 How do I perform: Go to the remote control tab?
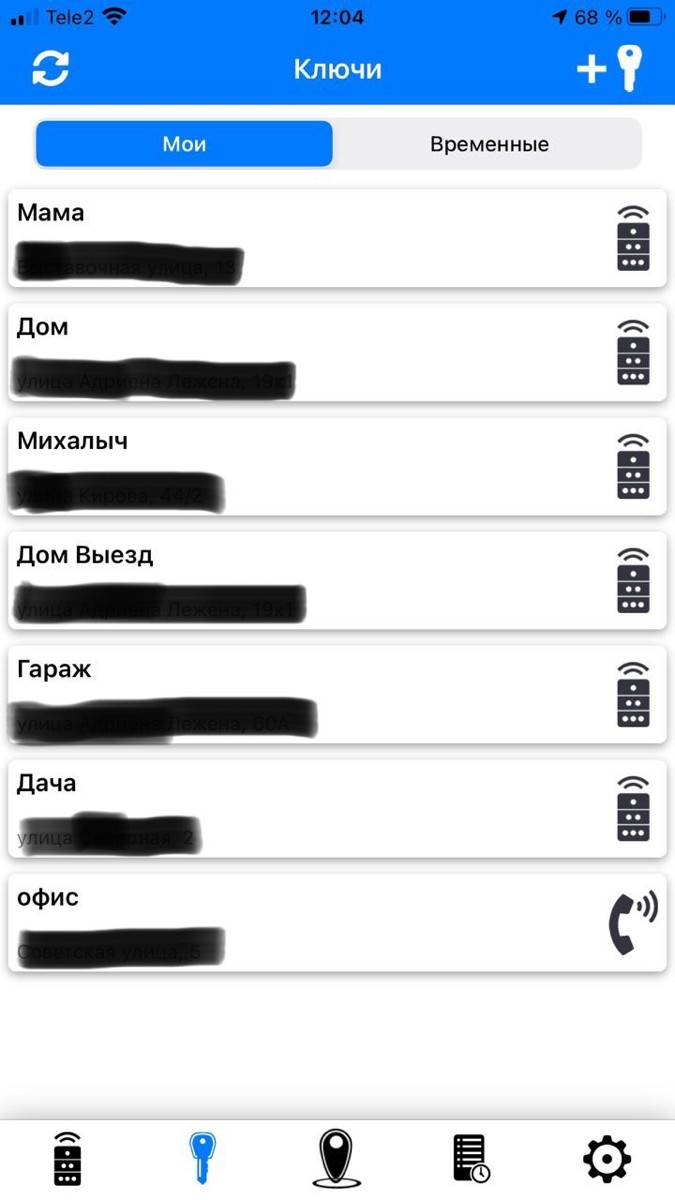(67, 1158)
